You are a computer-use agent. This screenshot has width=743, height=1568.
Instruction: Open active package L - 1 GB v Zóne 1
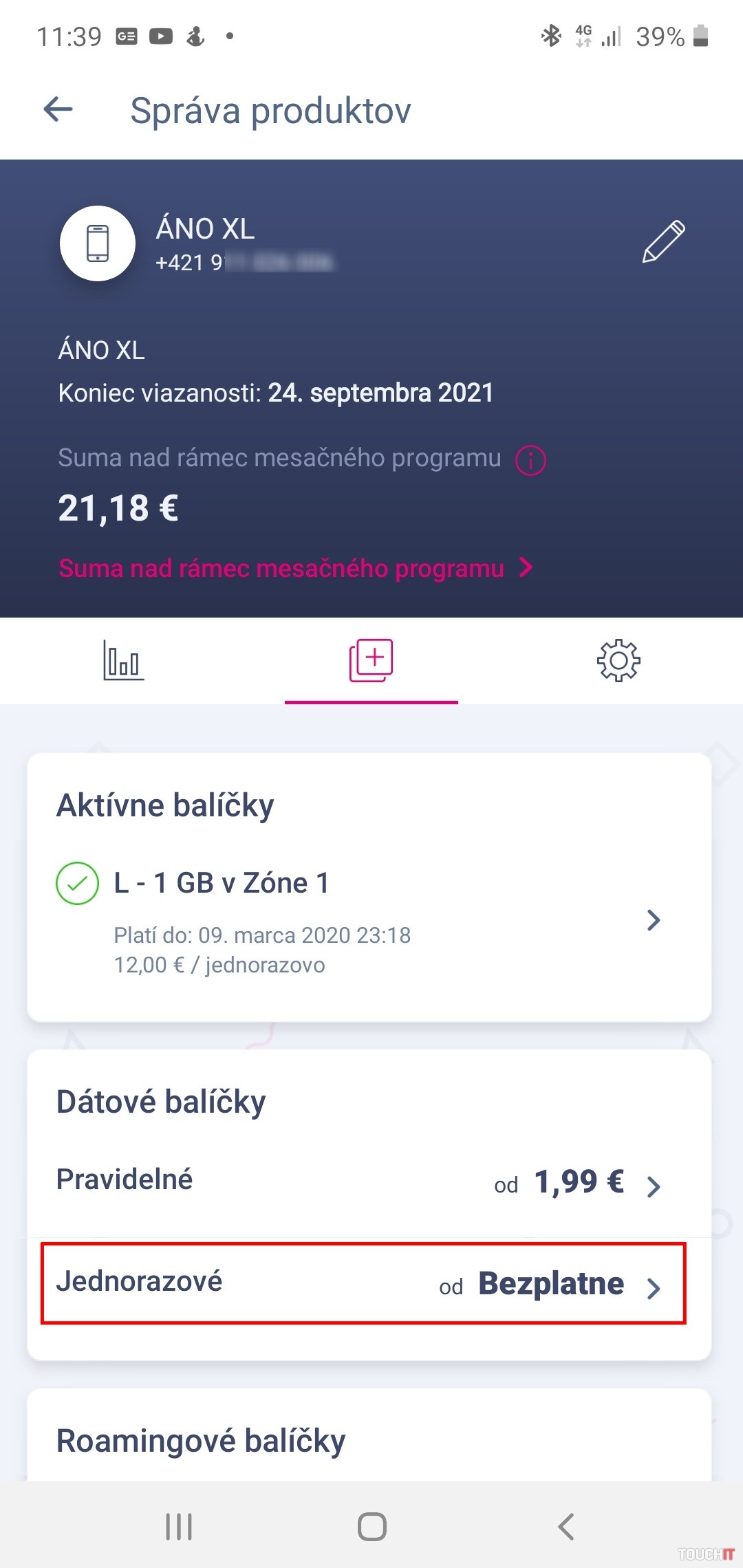coord(369,920)
